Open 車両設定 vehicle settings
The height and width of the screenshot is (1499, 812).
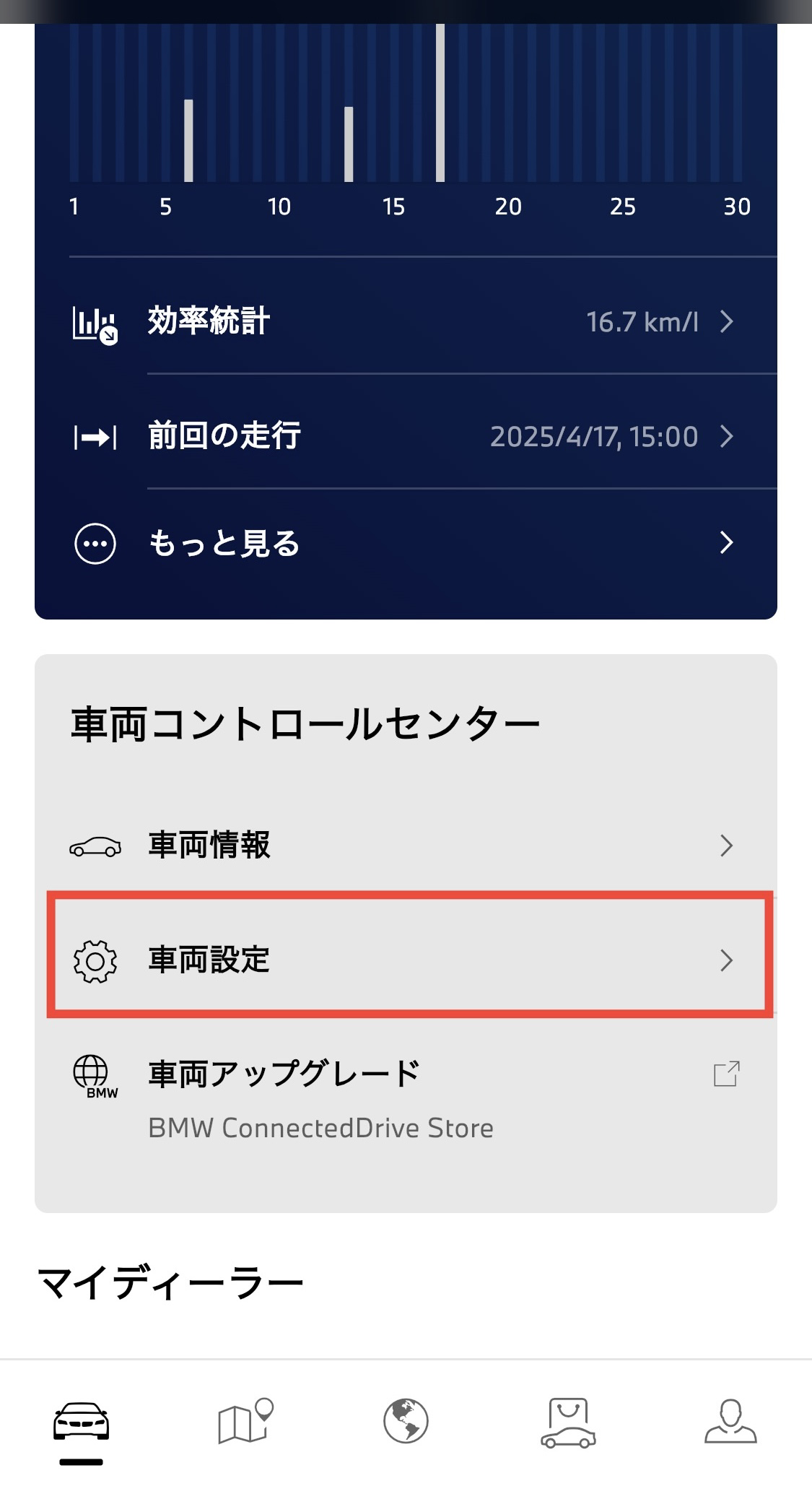[x=404, y=960]
